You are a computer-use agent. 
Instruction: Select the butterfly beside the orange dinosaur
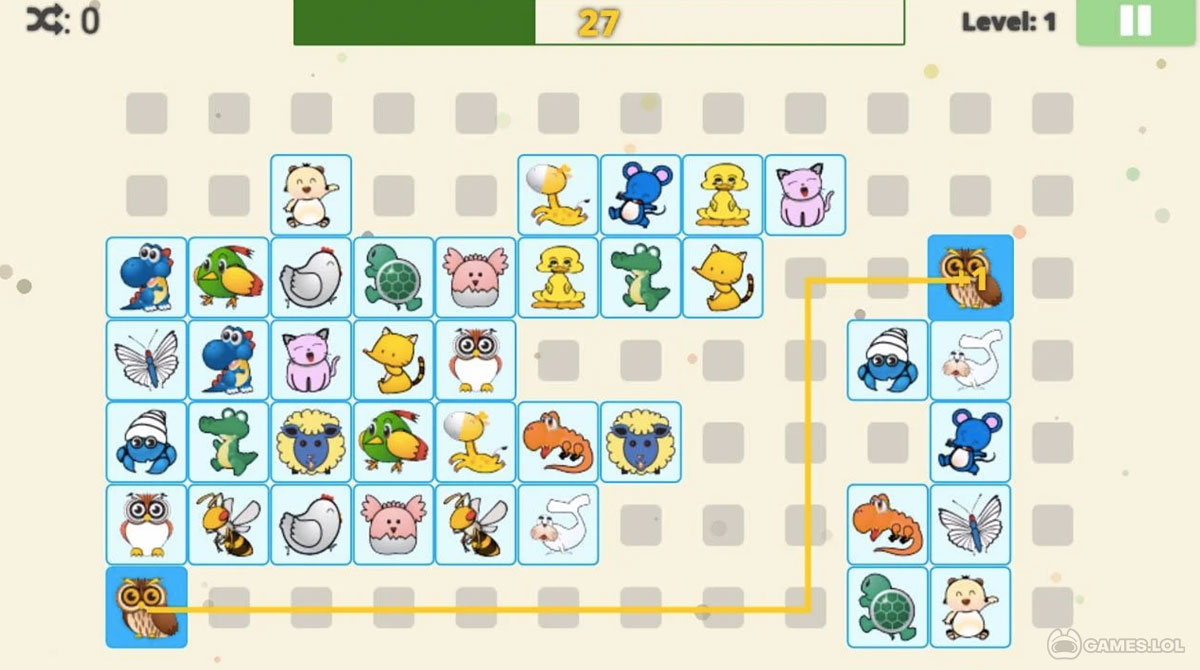[x=970, y=524]
